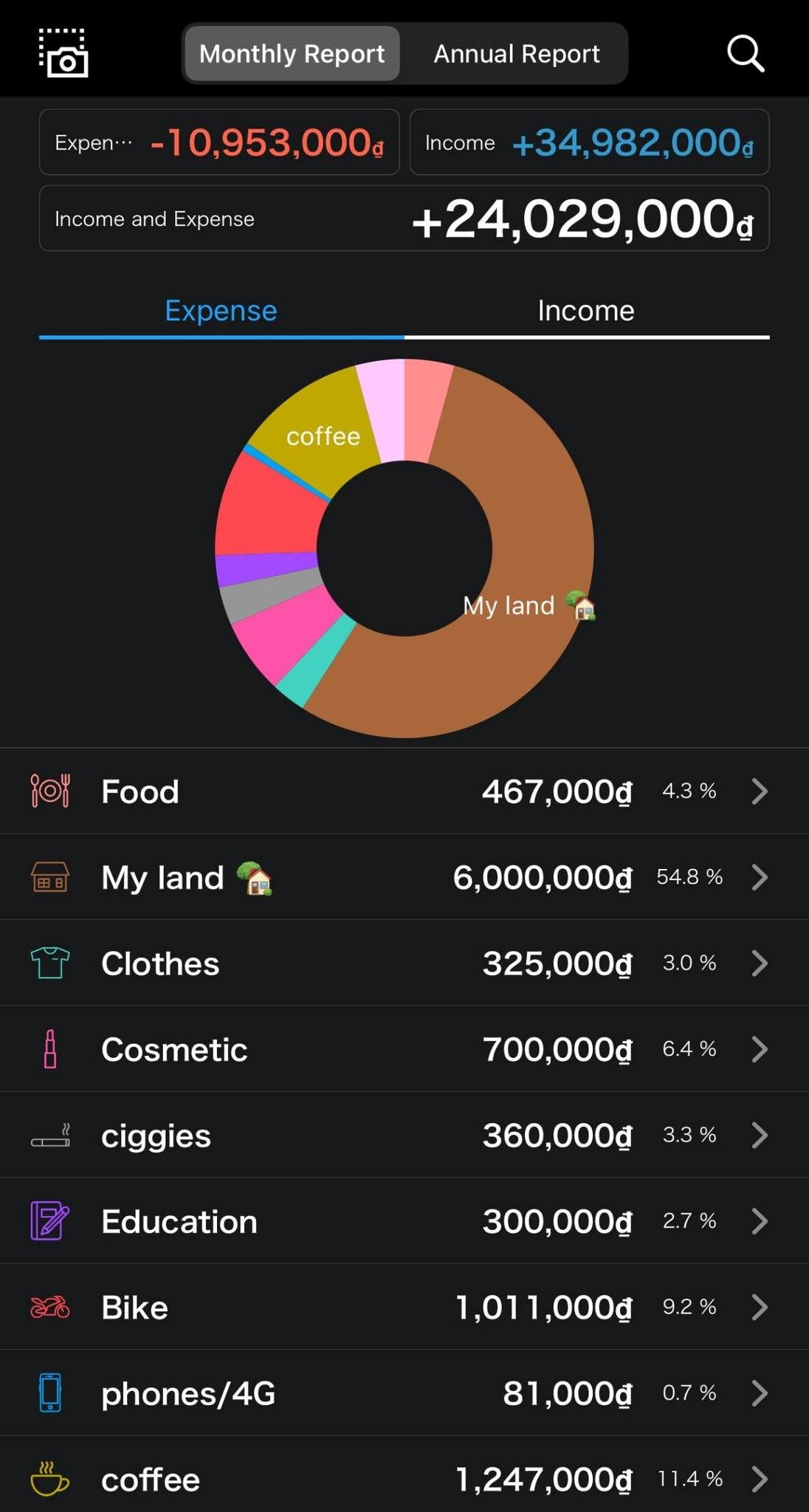Open the ciggies category

click(x=404, y=1135)
